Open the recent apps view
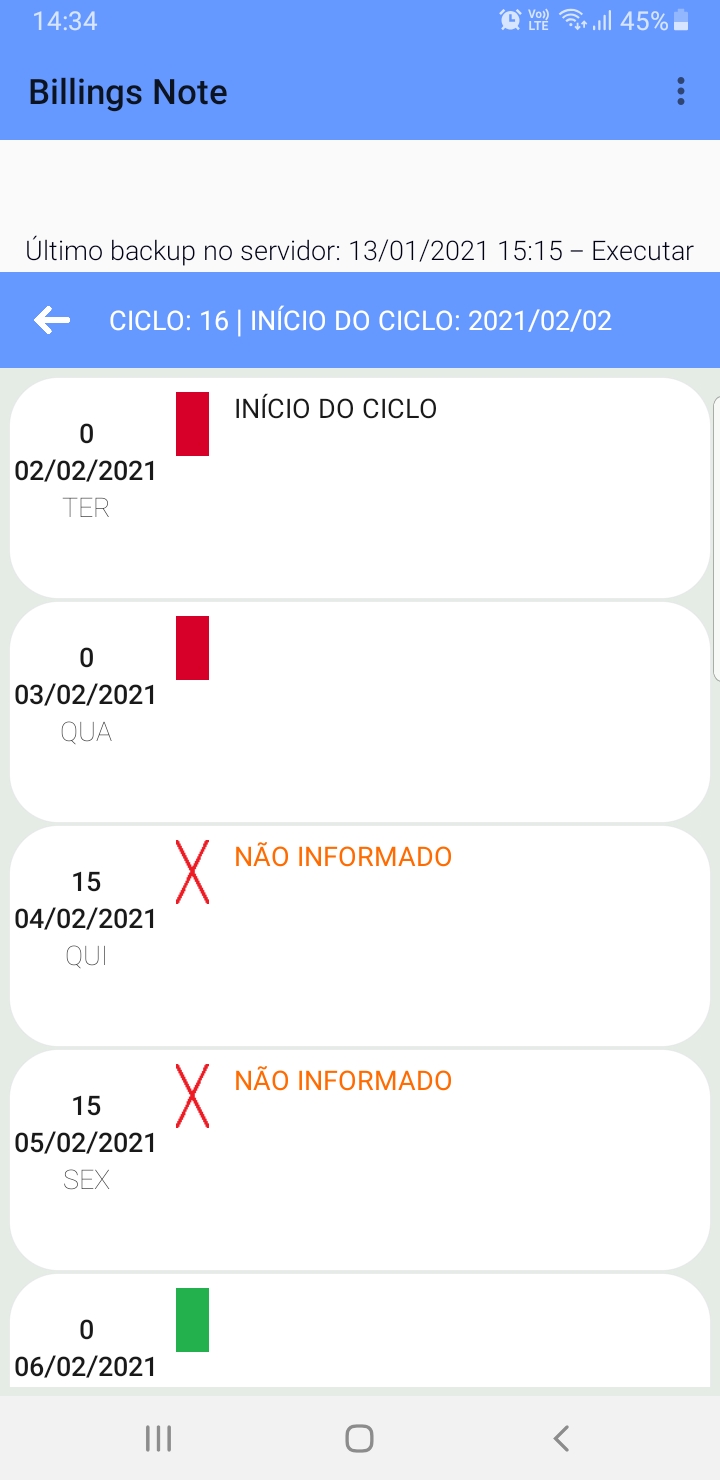The height and width of the screenshot is (1480, 720). point(158,1438)
